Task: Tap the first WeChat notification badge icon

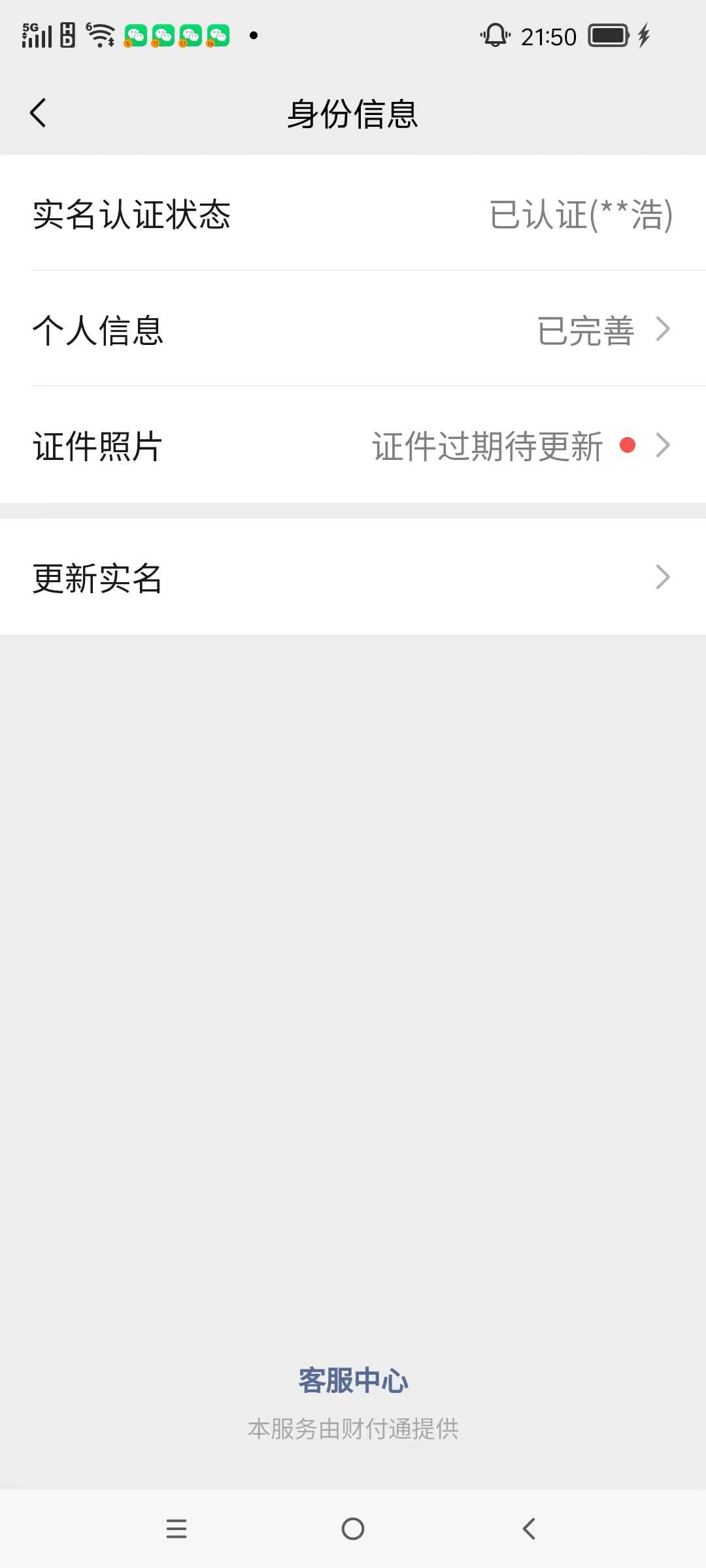Action: coord(135,36)
